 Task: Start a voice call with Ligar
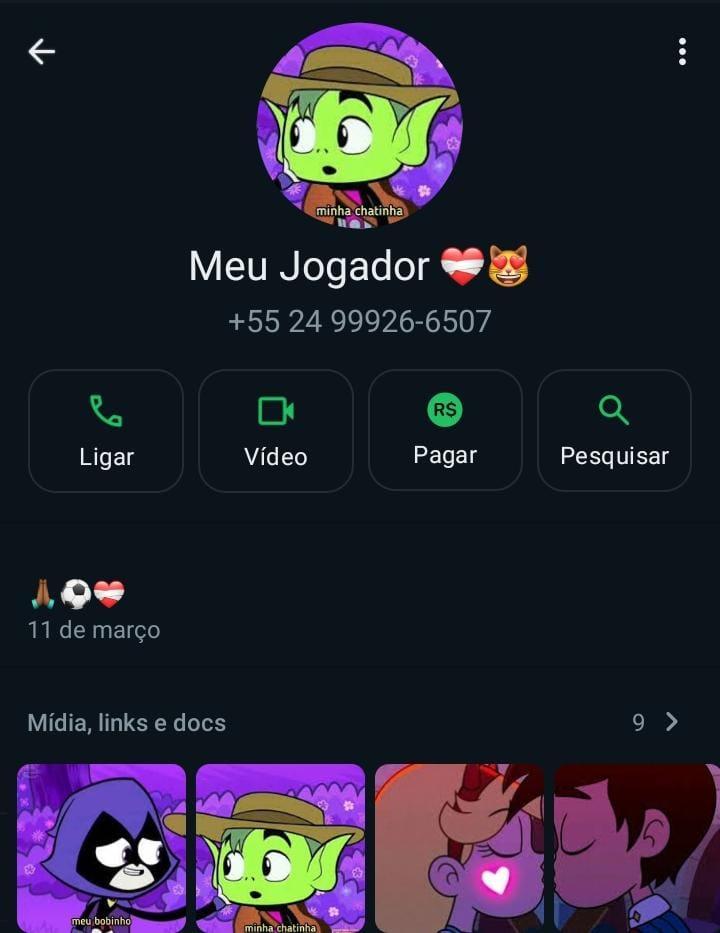click(x=106, y=431)
